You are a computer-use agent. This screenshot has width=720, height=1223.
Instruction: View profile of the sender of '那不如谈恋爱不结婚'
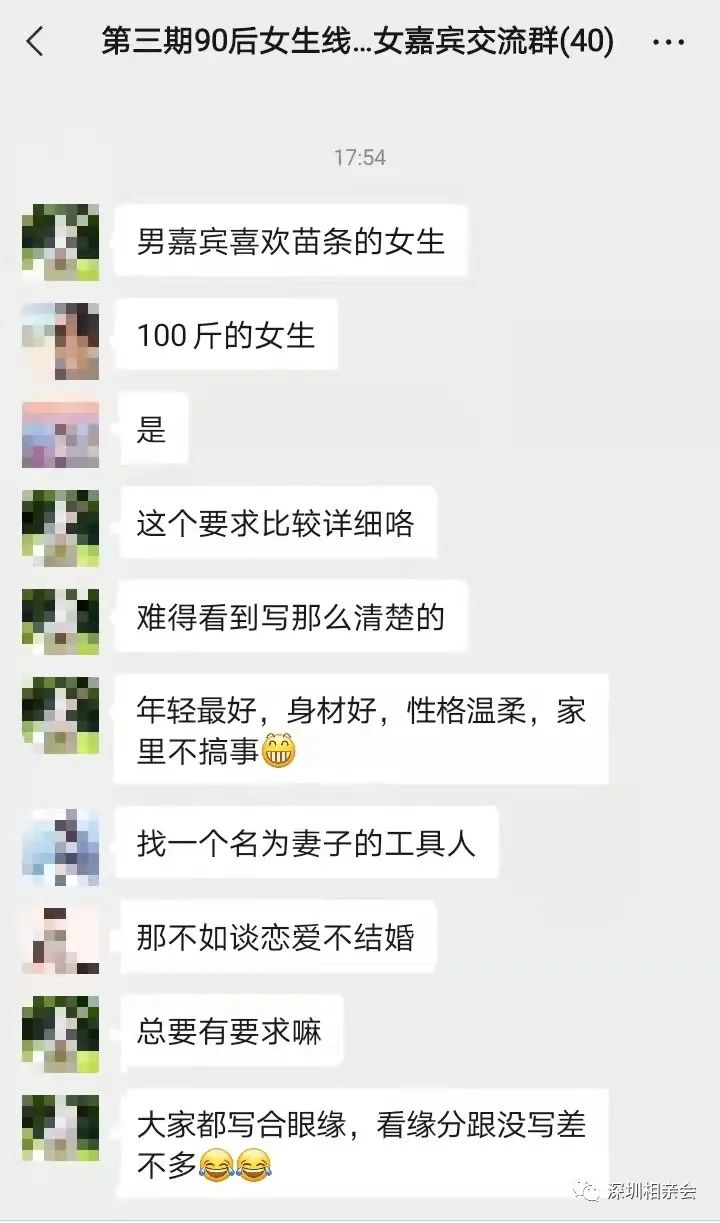[60, 940]
